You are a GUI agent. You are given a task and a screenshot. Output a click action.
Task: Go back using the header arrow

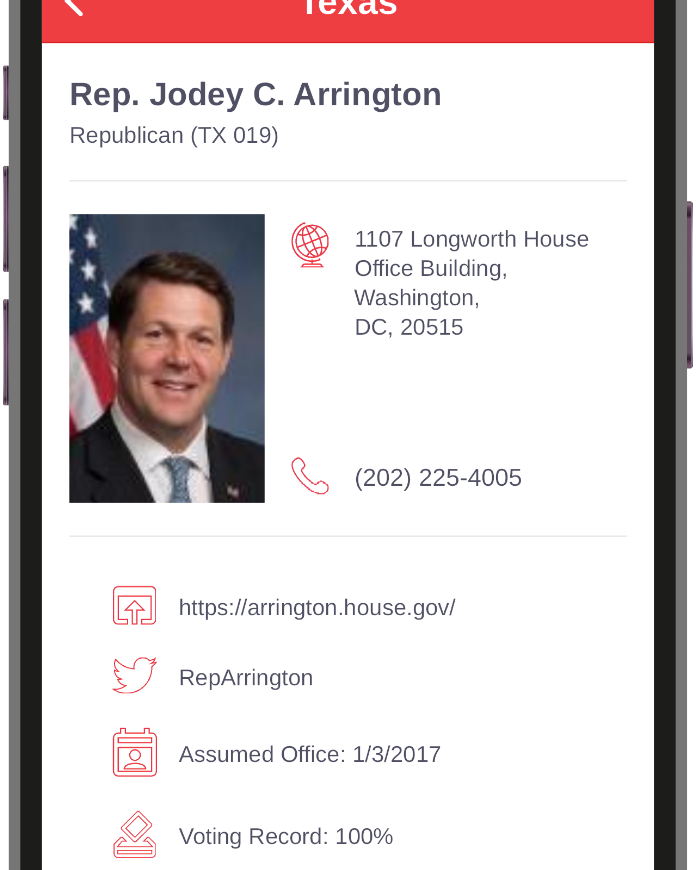(x=74, y=6)
